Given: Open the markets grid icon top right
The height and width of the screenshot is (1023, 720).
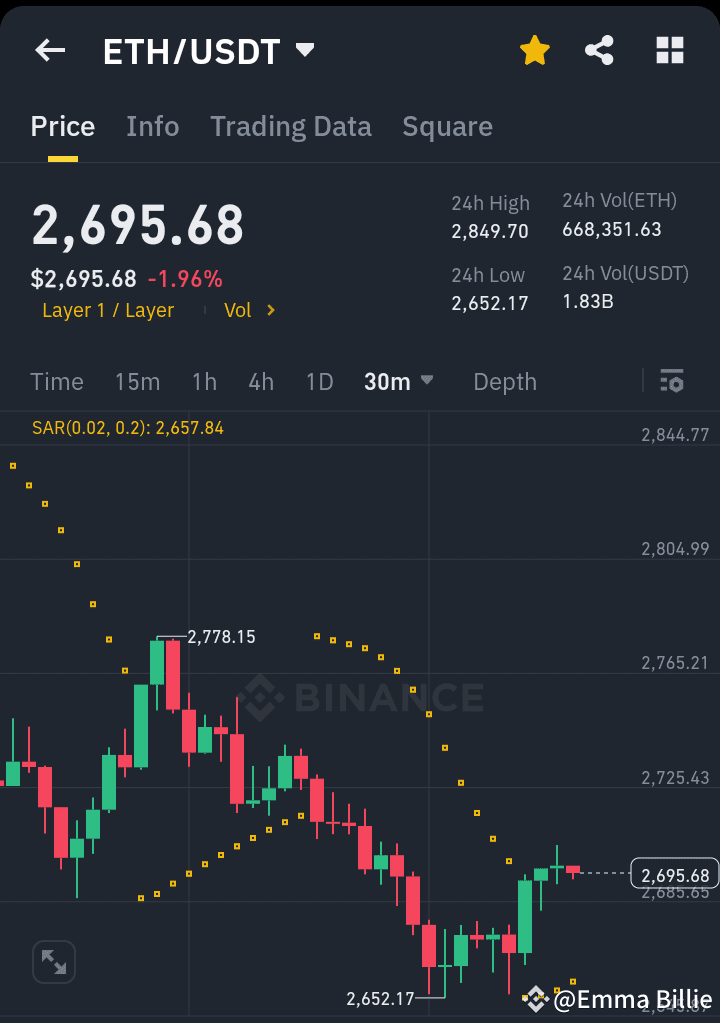Looking at the screenshot, I should [x=668, y=50].
